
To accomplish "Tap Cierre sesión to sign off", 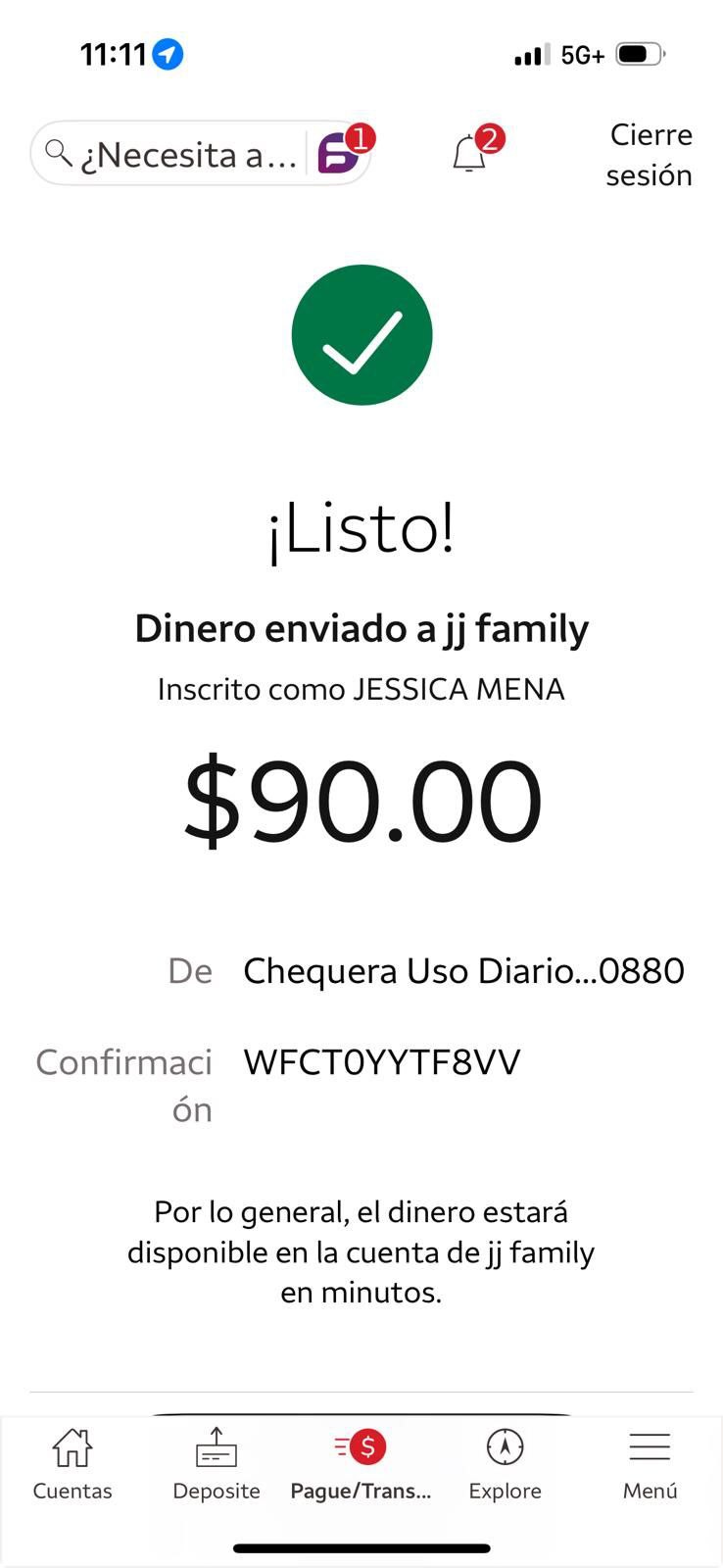I will tap(649, 155).
